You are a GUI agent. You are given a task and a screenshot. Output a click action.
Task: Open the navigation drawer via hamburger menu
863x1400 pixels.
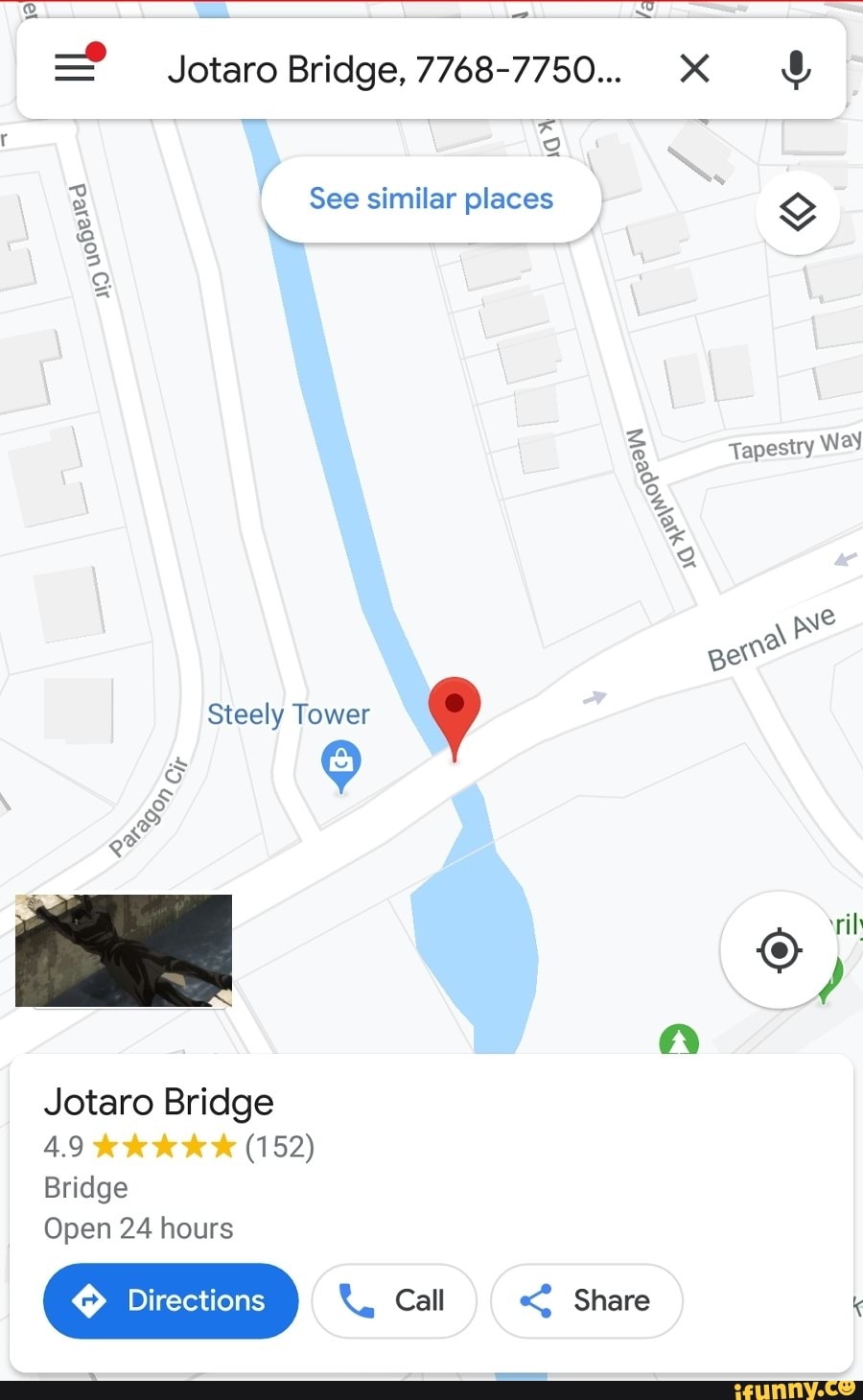click(x=75, y=68)
